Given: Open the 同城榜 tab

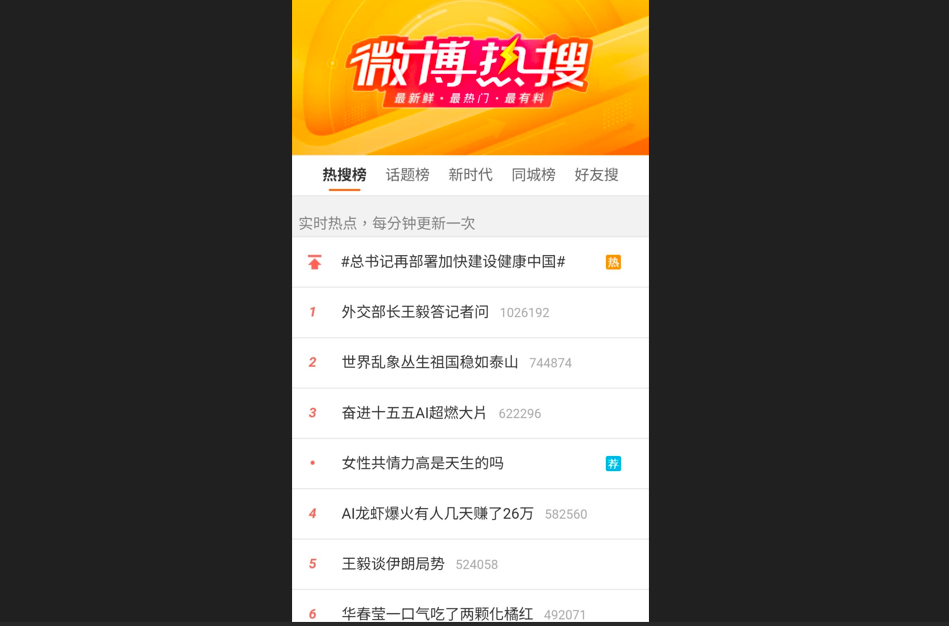Looking at the screenshot, I should [x=533, y=175].
